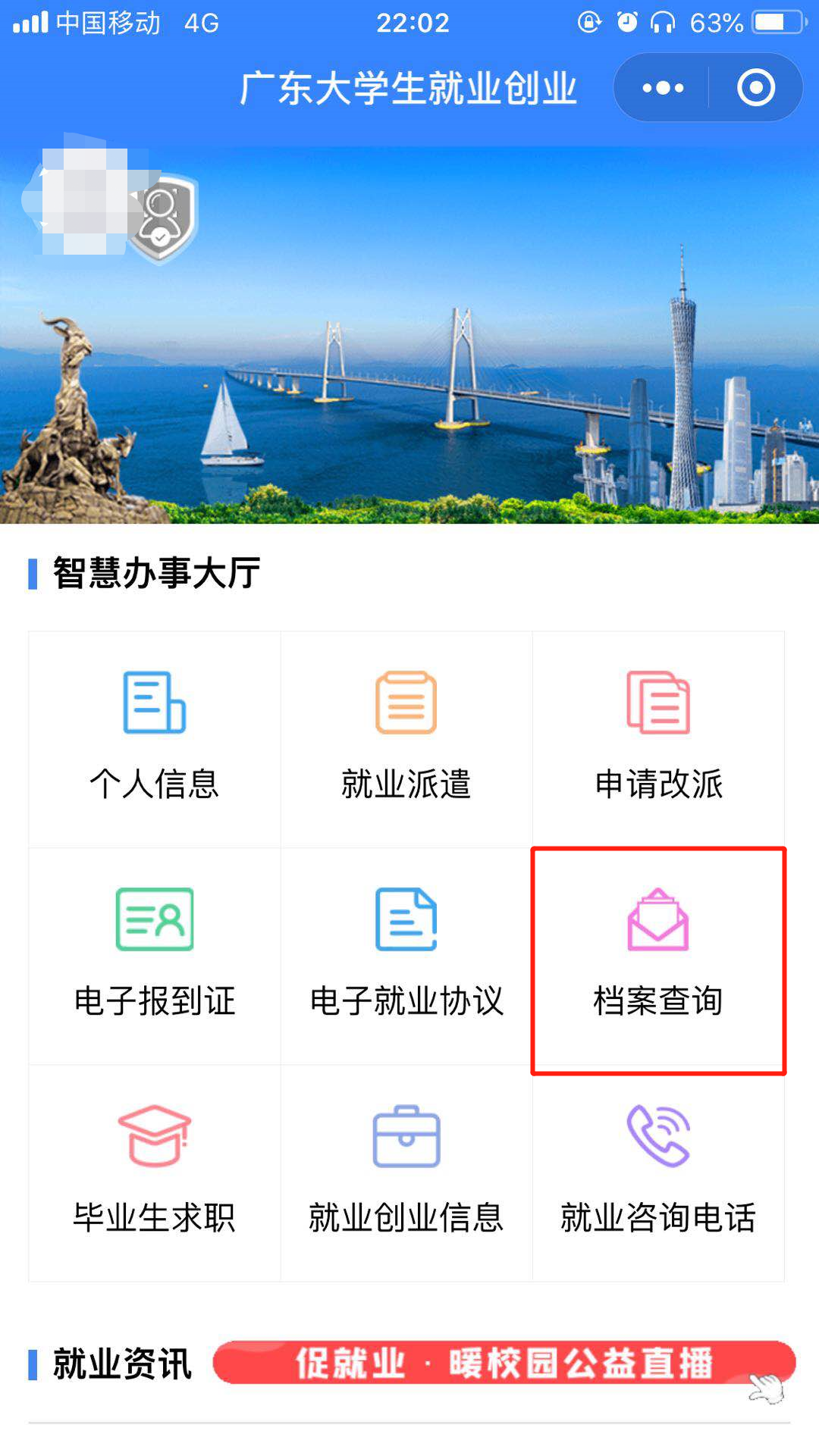View 电子就业协议 agreement
Viewport: 819px width, 1456px height.
click(x=406, y=956)
